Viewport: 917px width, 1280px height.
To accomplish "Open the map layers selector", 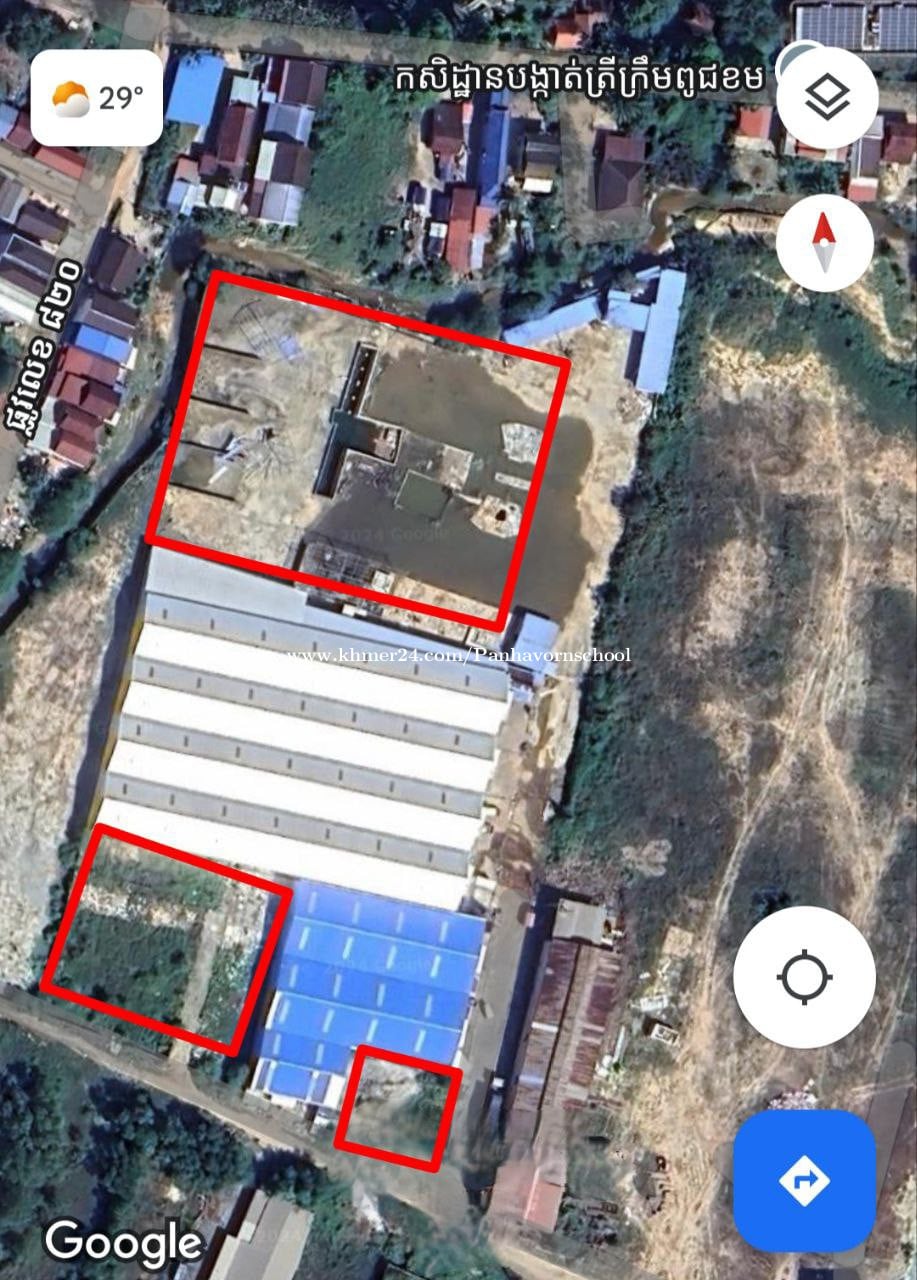I will tap(827, 98).
